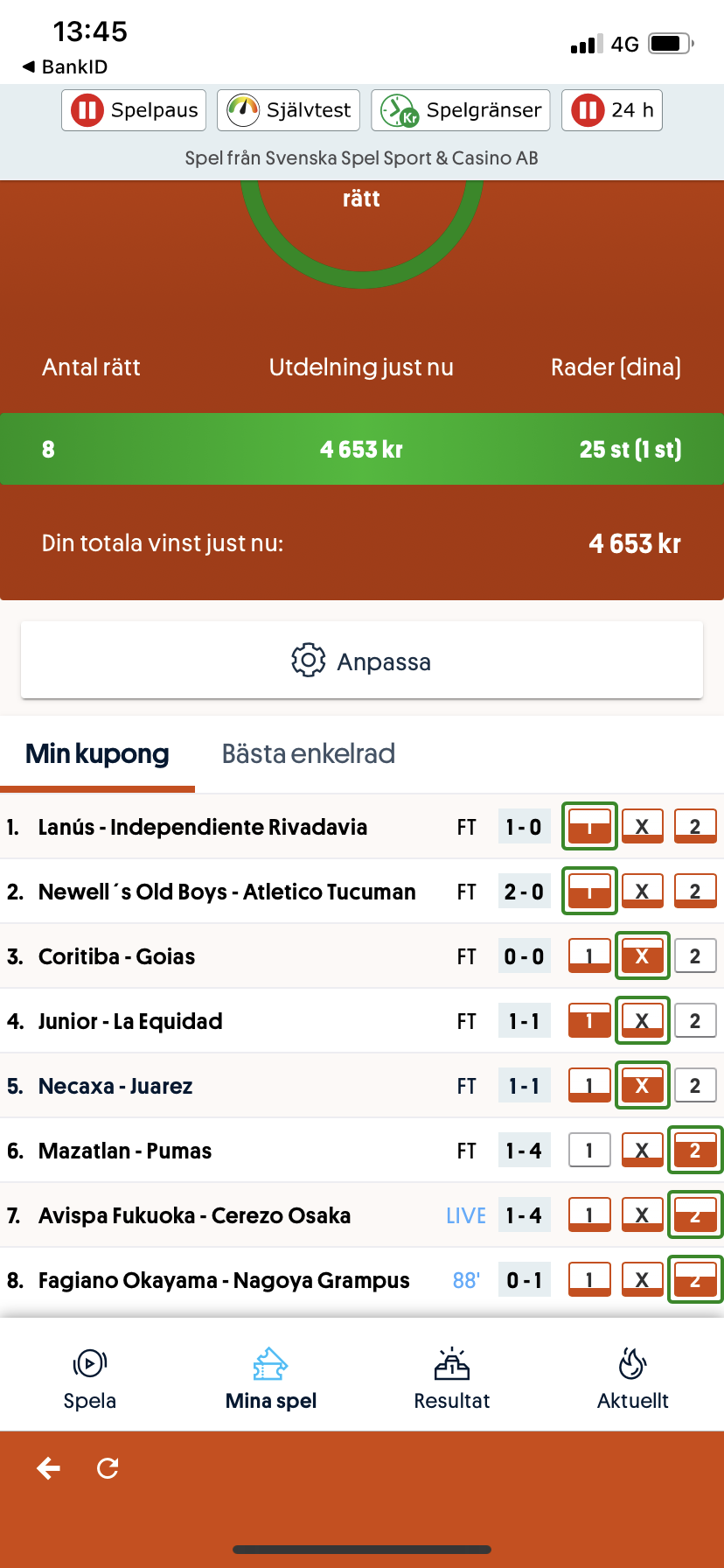Open the Avispa Fukuoka - Cerezo Osaka live match

tap(362, 1215)
